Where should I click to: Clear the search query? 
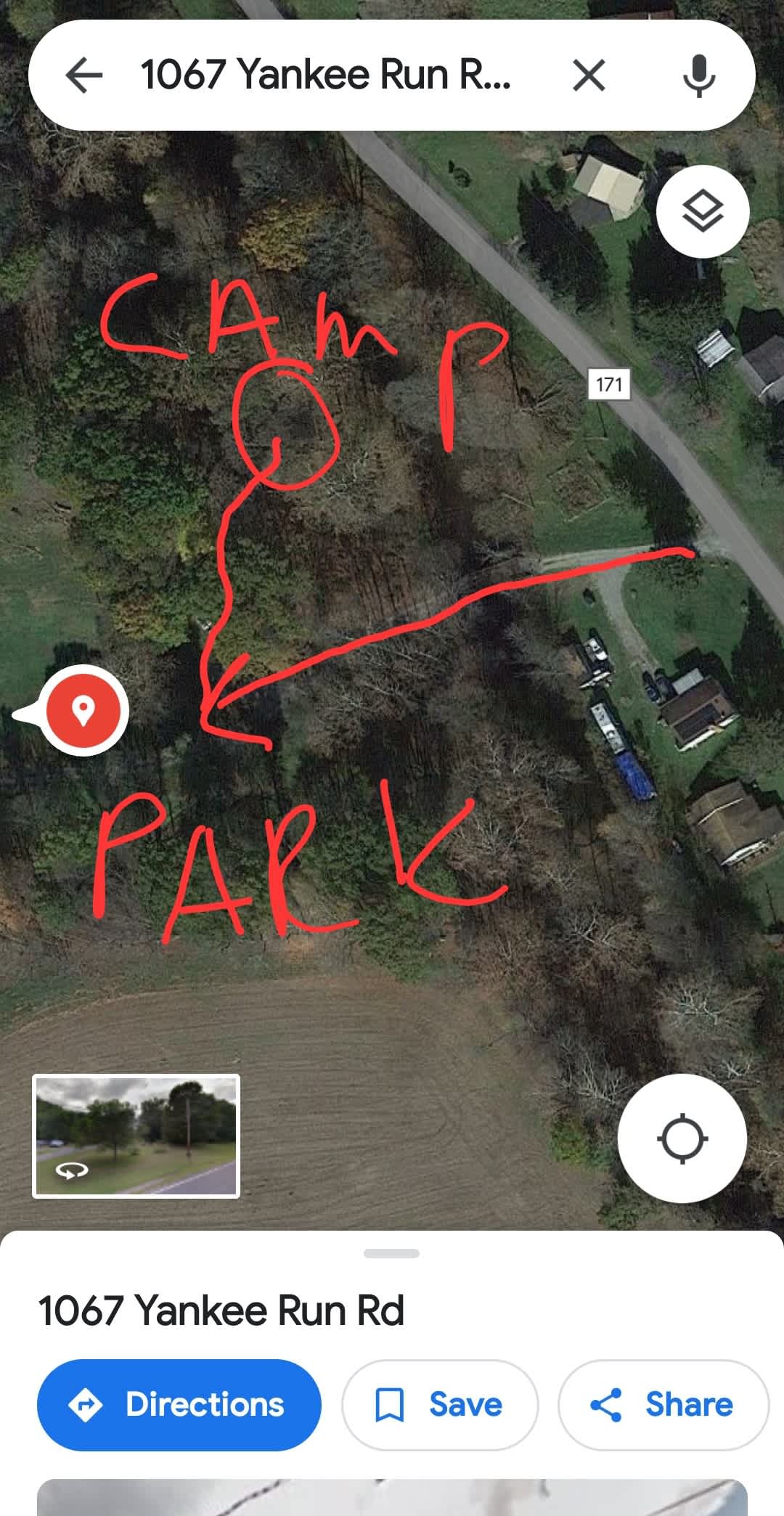coord(589,76)
